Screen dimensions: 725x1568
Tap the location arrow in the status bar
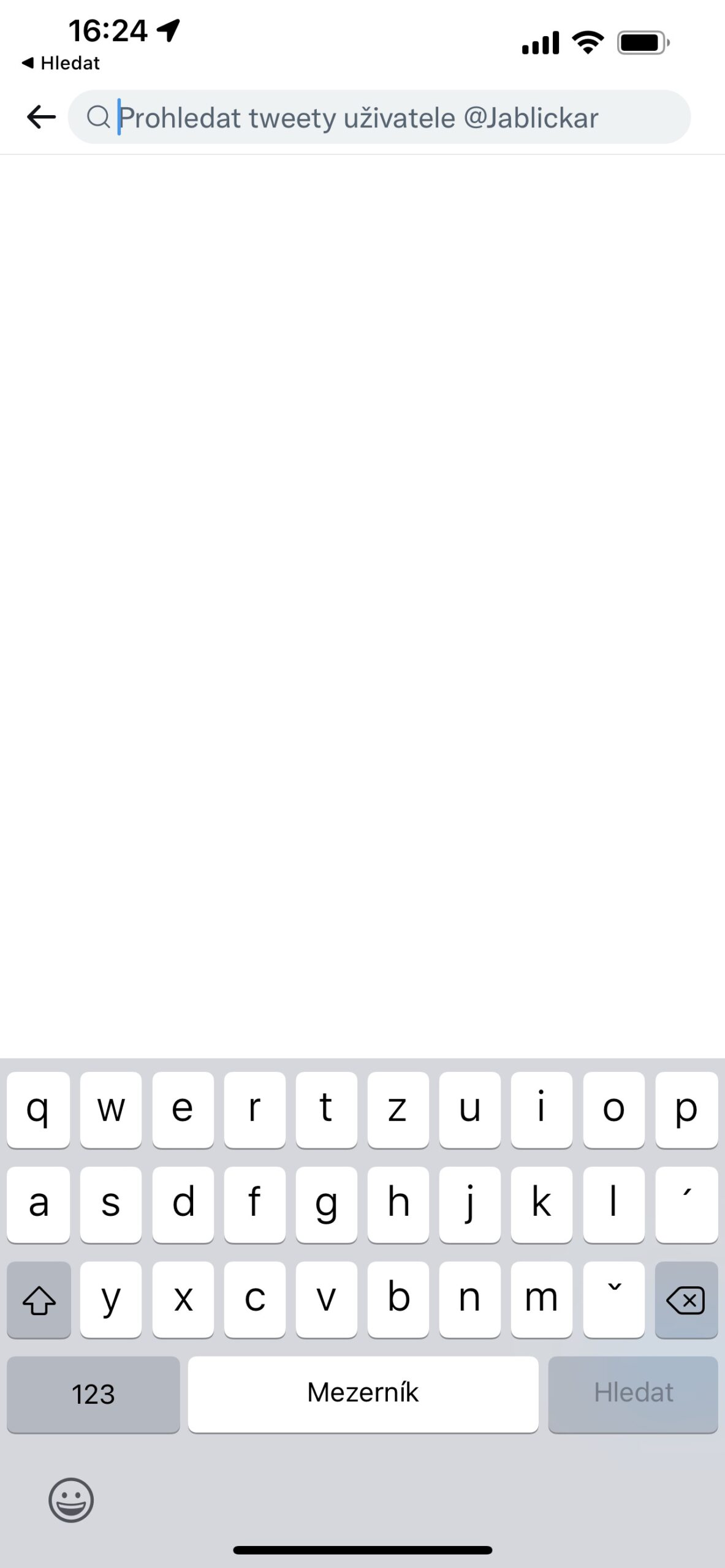(x=170, y=29)
